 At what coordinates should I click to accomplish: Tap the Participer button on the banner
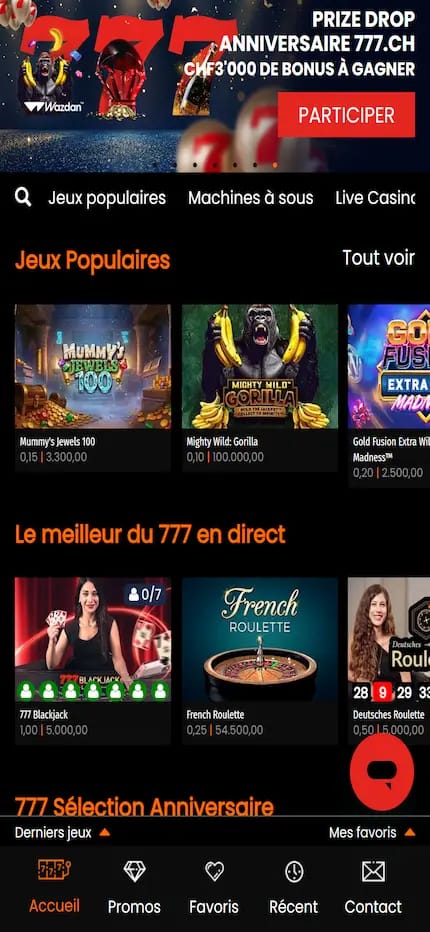346,115
